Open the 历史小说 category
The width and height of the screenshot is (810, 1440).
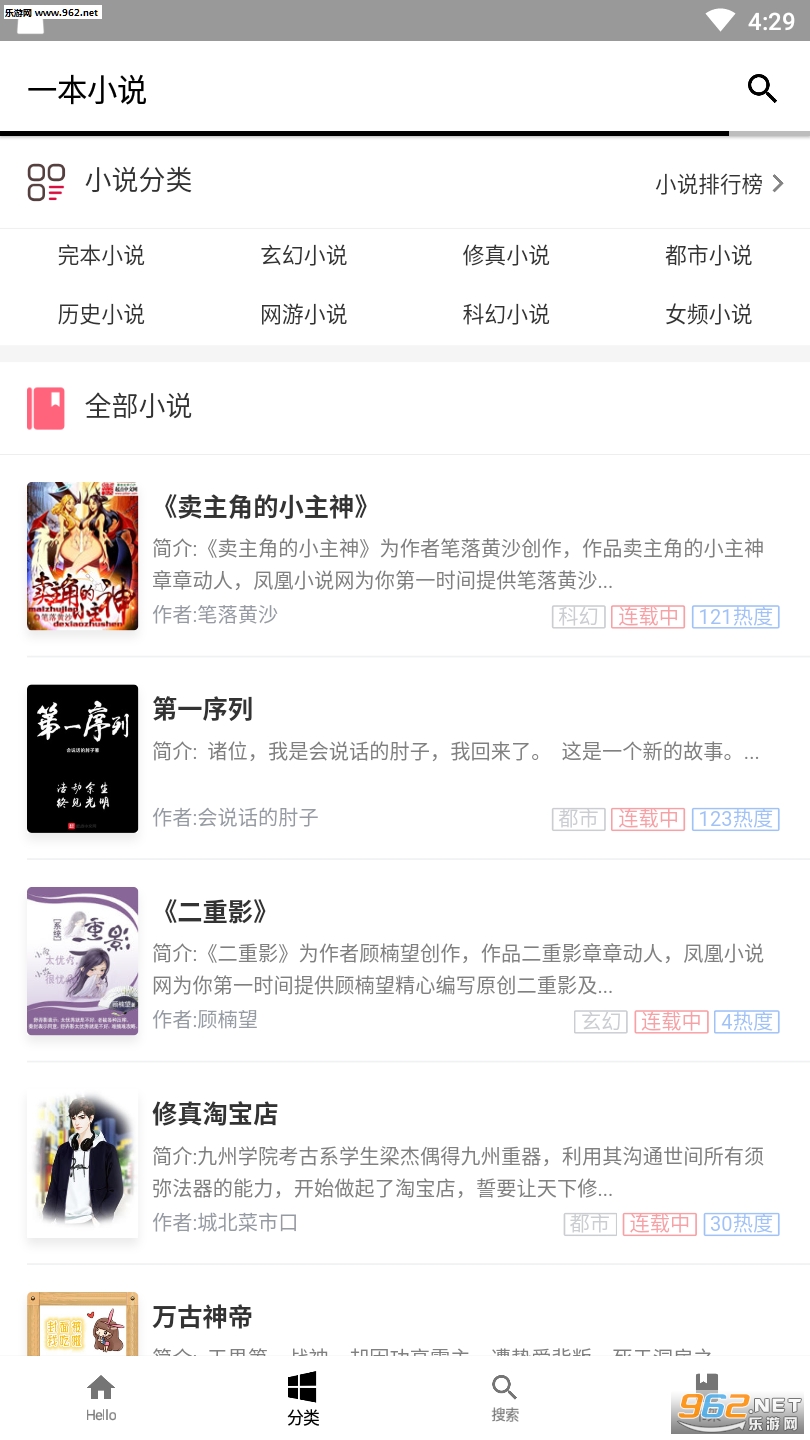pos(101,314)
